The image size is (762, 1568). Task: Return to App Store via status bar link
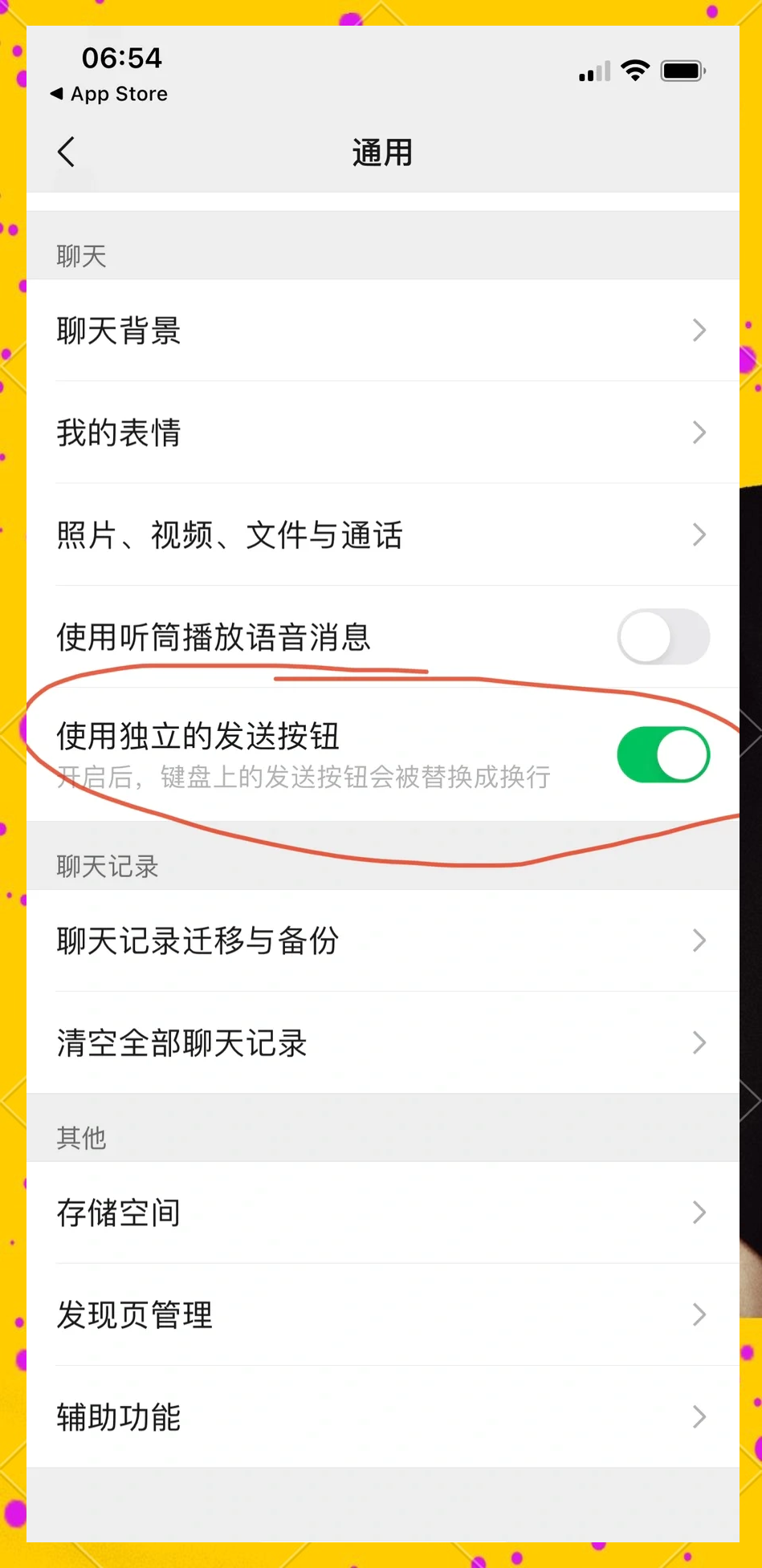(x=108, y=94)
